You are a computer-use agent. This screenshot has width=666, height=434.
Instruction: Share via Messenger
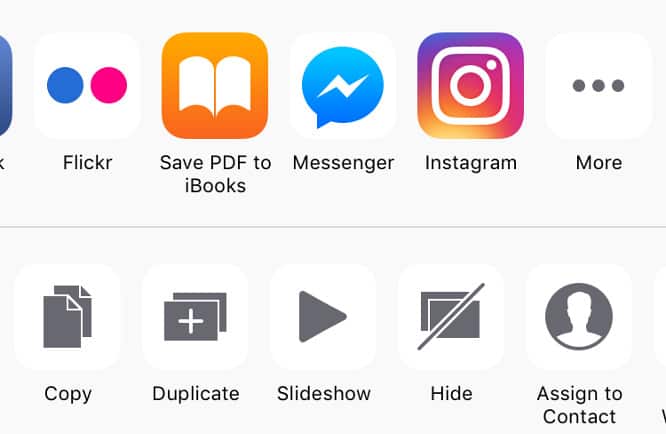point(343,86)
